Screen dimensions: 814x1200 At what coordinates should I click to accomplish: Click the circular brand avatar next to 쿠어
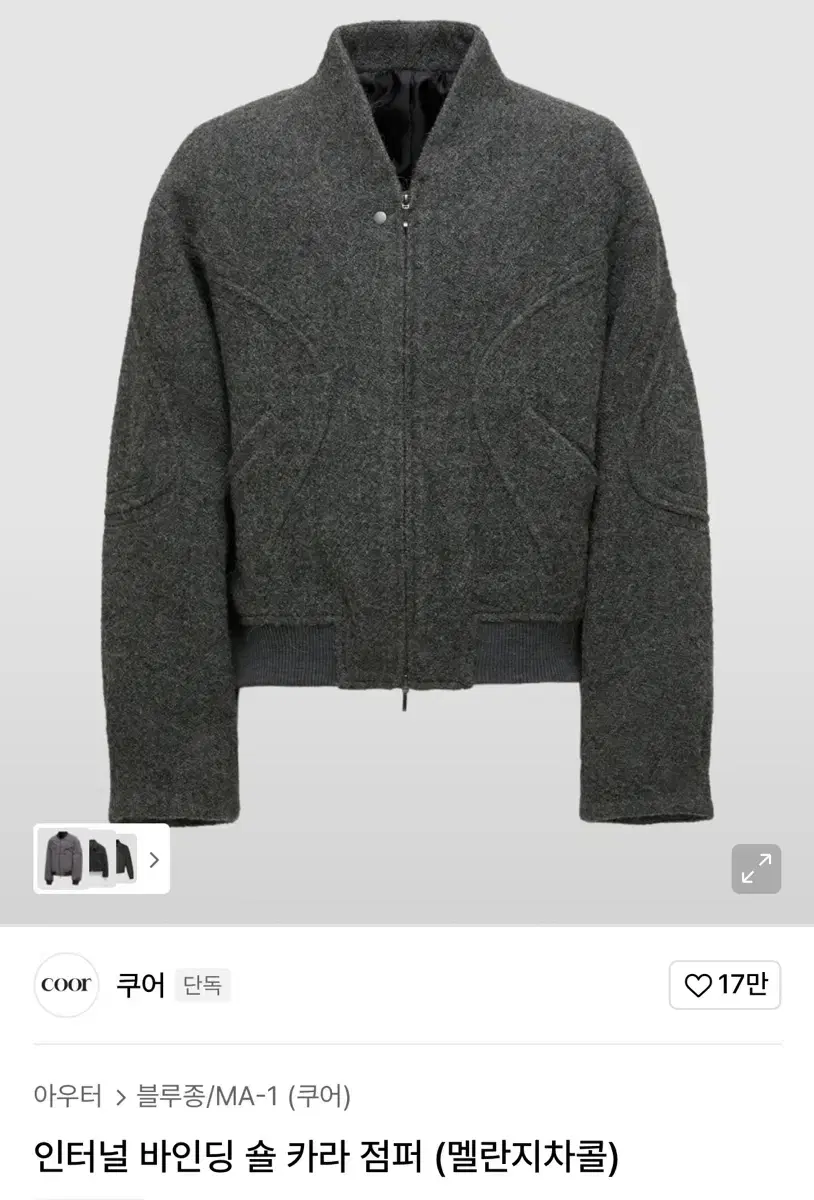coord(66,985)
